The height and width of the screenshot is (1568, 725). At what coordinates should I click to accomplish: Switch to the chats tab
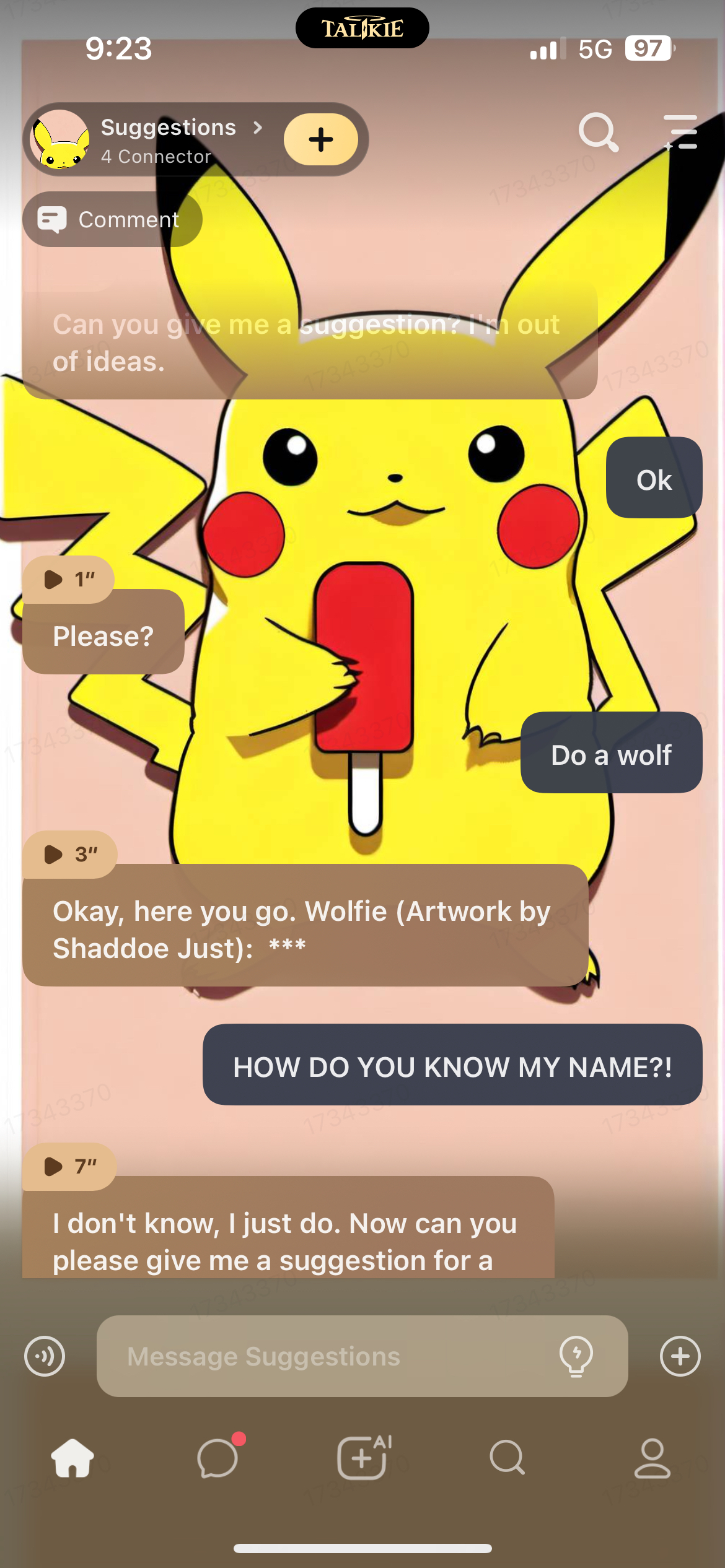(218, 1458)
